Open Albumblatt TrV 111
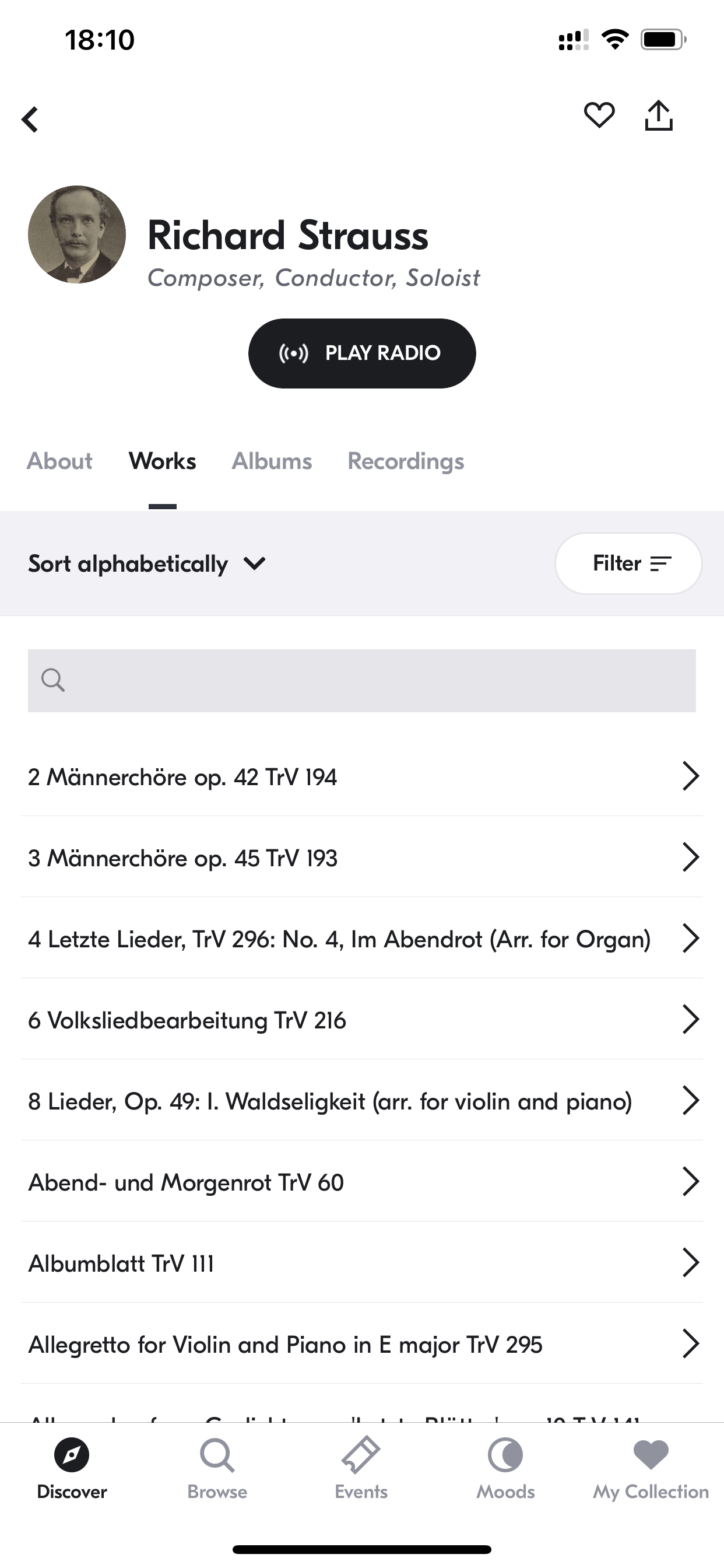Image resolution: width=724 pixels, height=1568 pixels. tap(362, 1262)
